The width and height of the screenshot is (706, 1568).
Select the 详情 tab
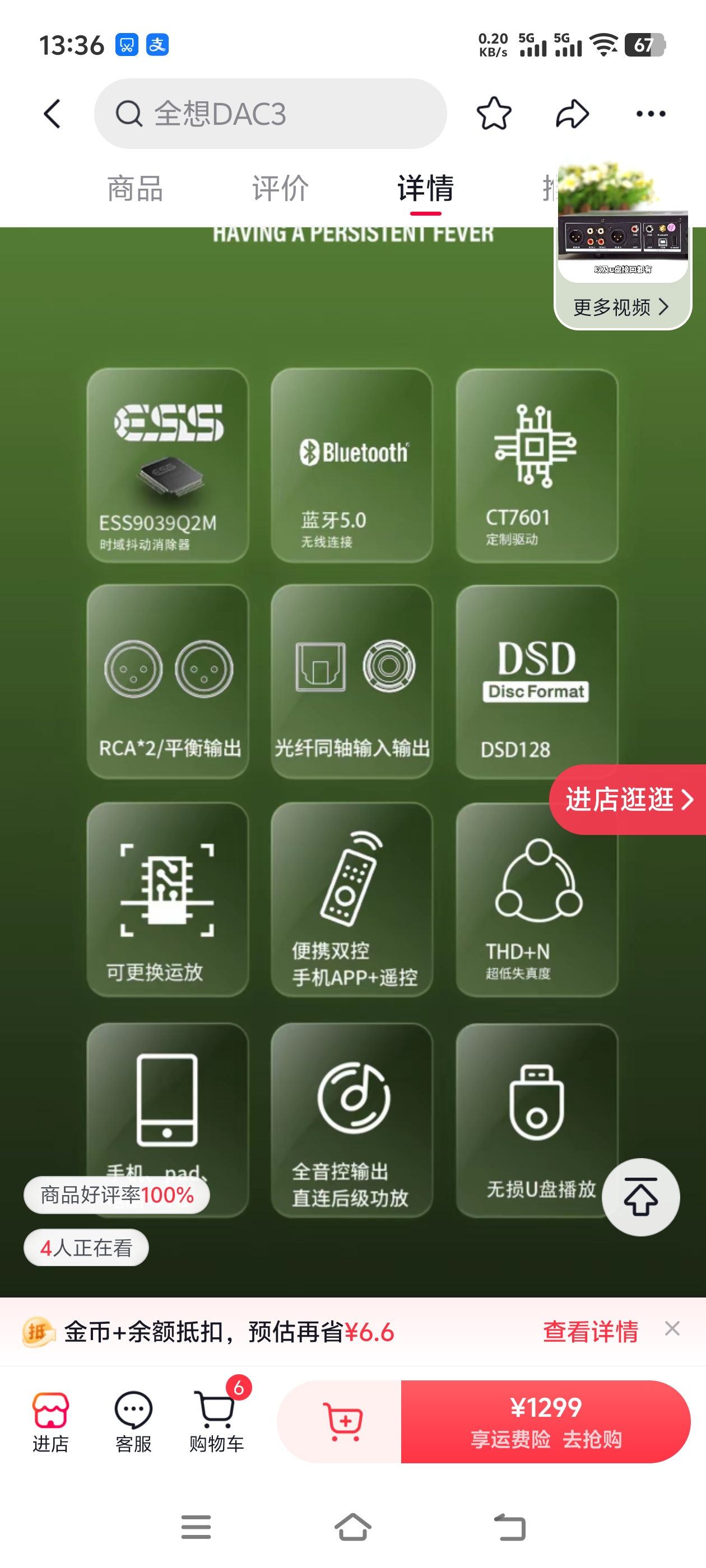click(x=425, y=189)
